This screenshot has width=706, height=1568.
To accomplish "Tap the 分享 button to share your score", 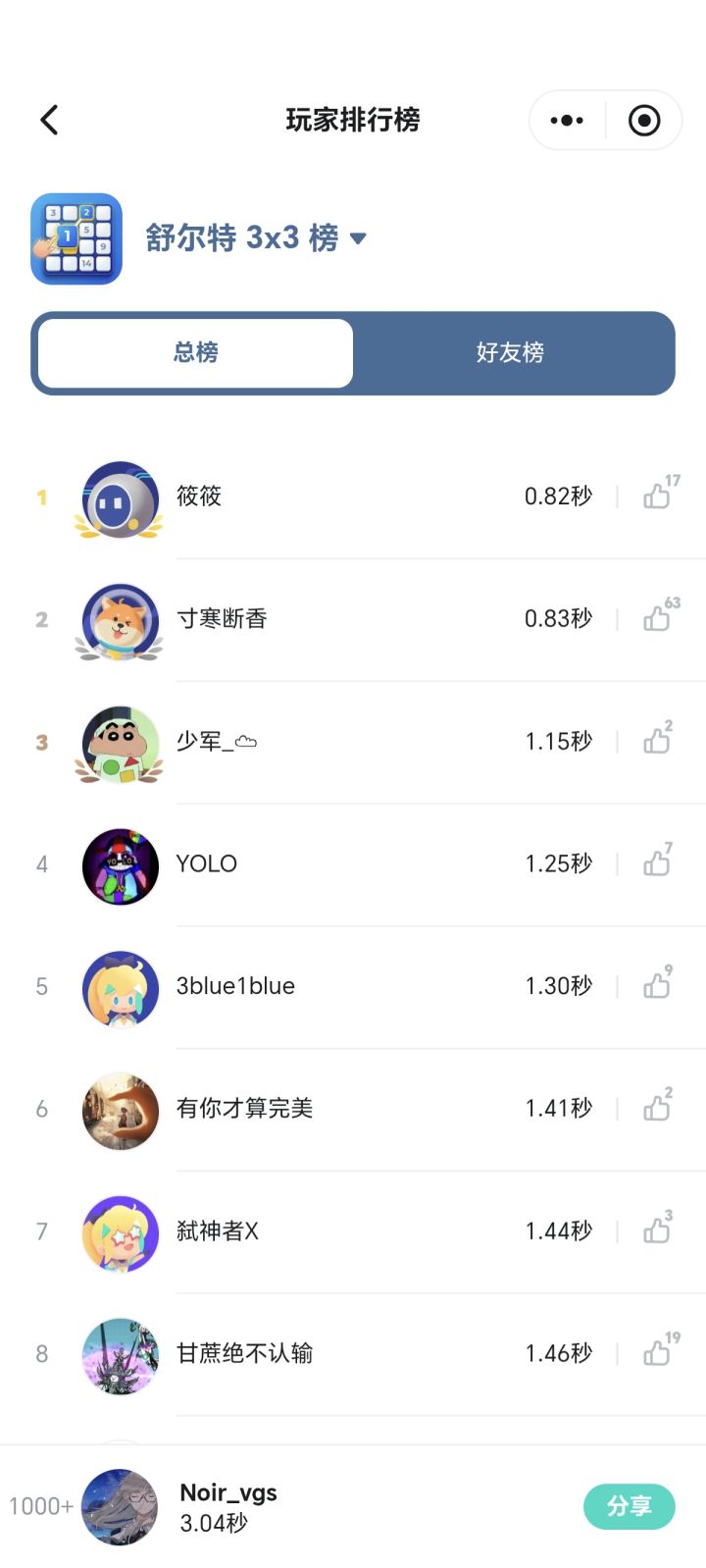I will tap(629, 1506).
